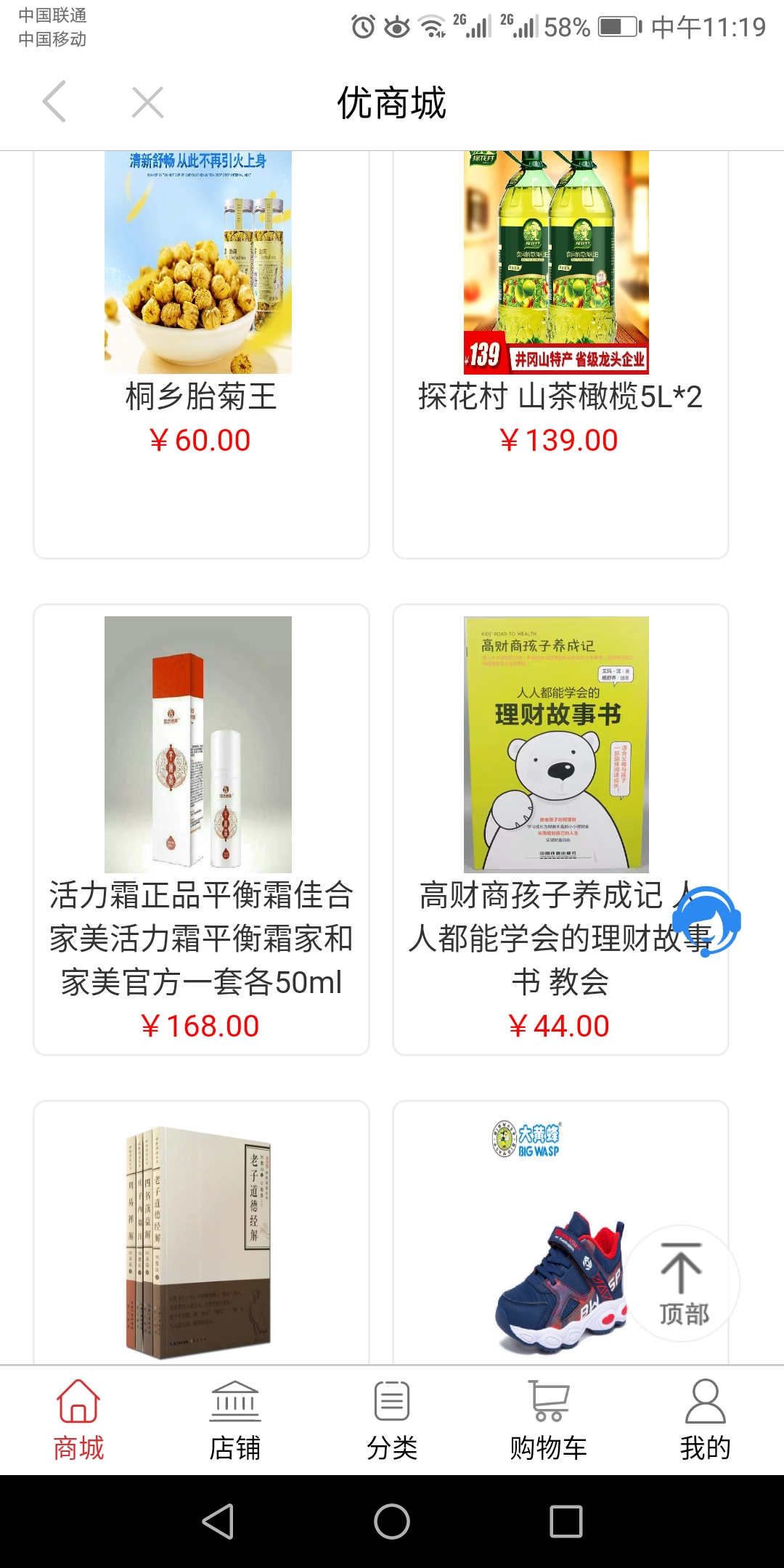Viewport: 784px width, 1568px height.
Task: Close the 优商城 page
Action: coord(147,102)
